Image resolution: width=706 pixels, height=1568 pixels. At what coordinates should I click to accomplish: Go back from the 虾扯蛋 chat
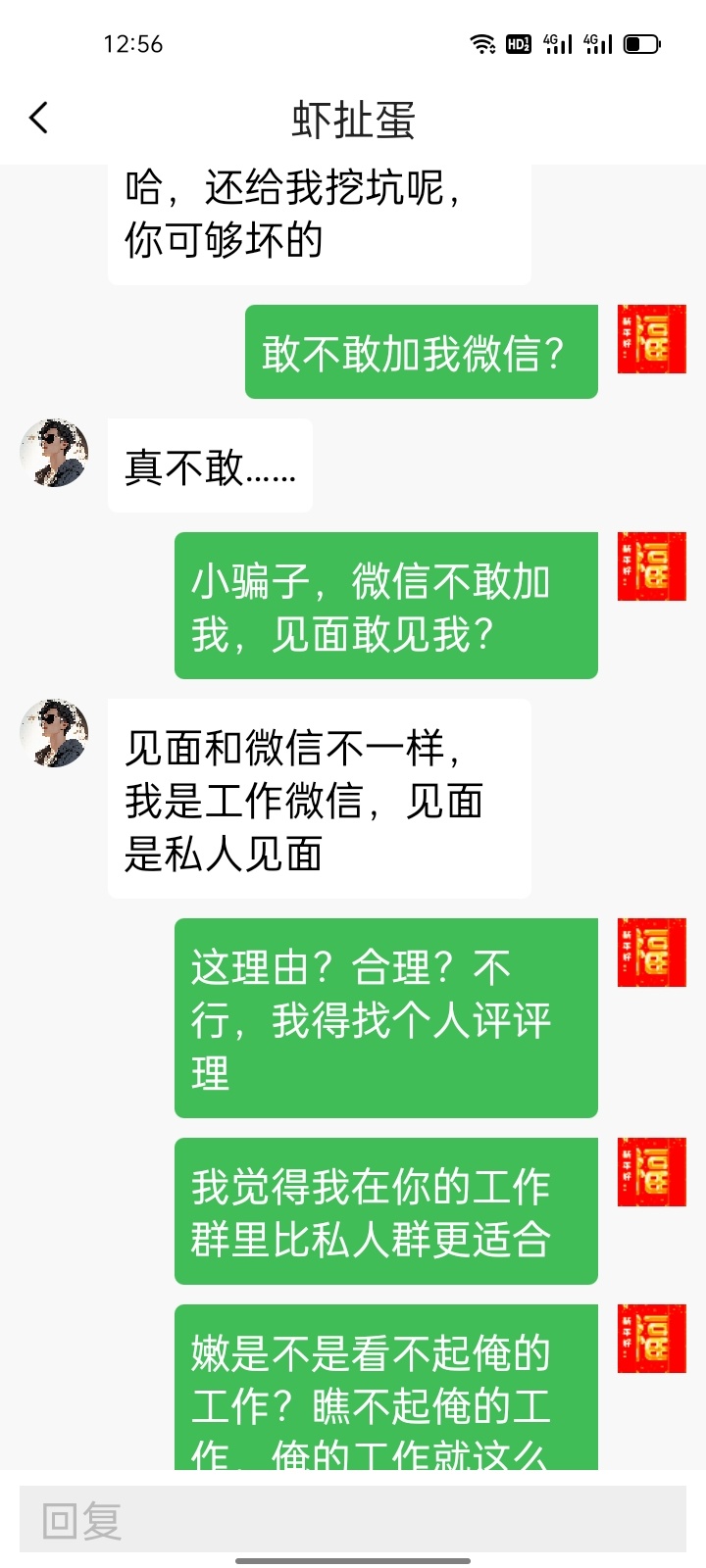click(39, 119)
